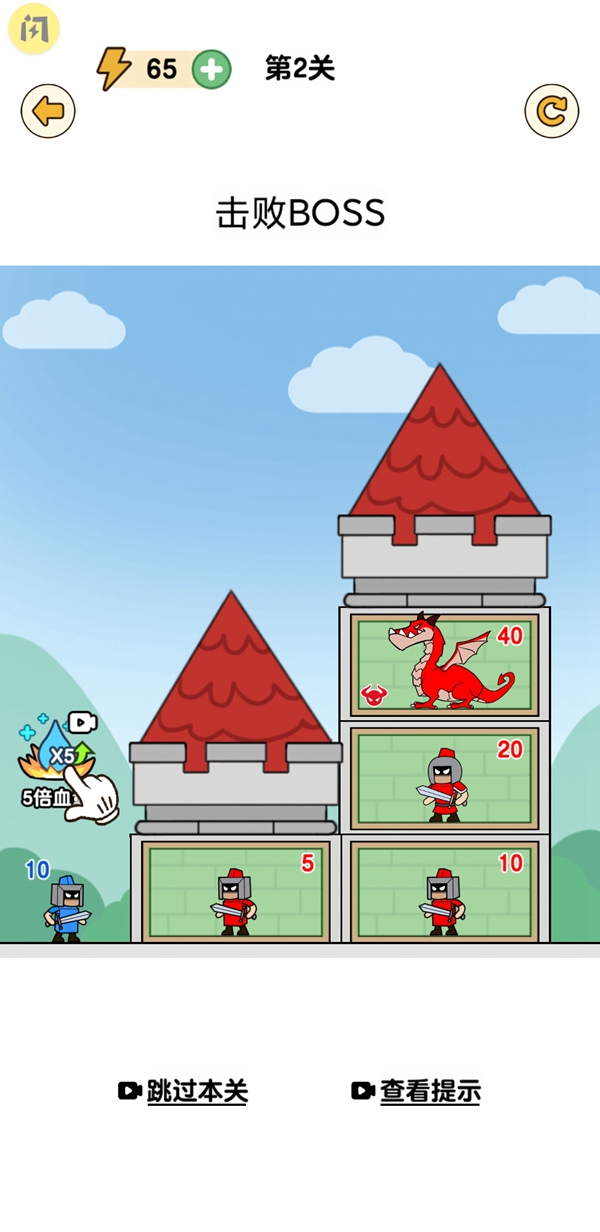The image size is (600, 1232).
Task: Restart the level with the refresh icon
Action: 551,111
